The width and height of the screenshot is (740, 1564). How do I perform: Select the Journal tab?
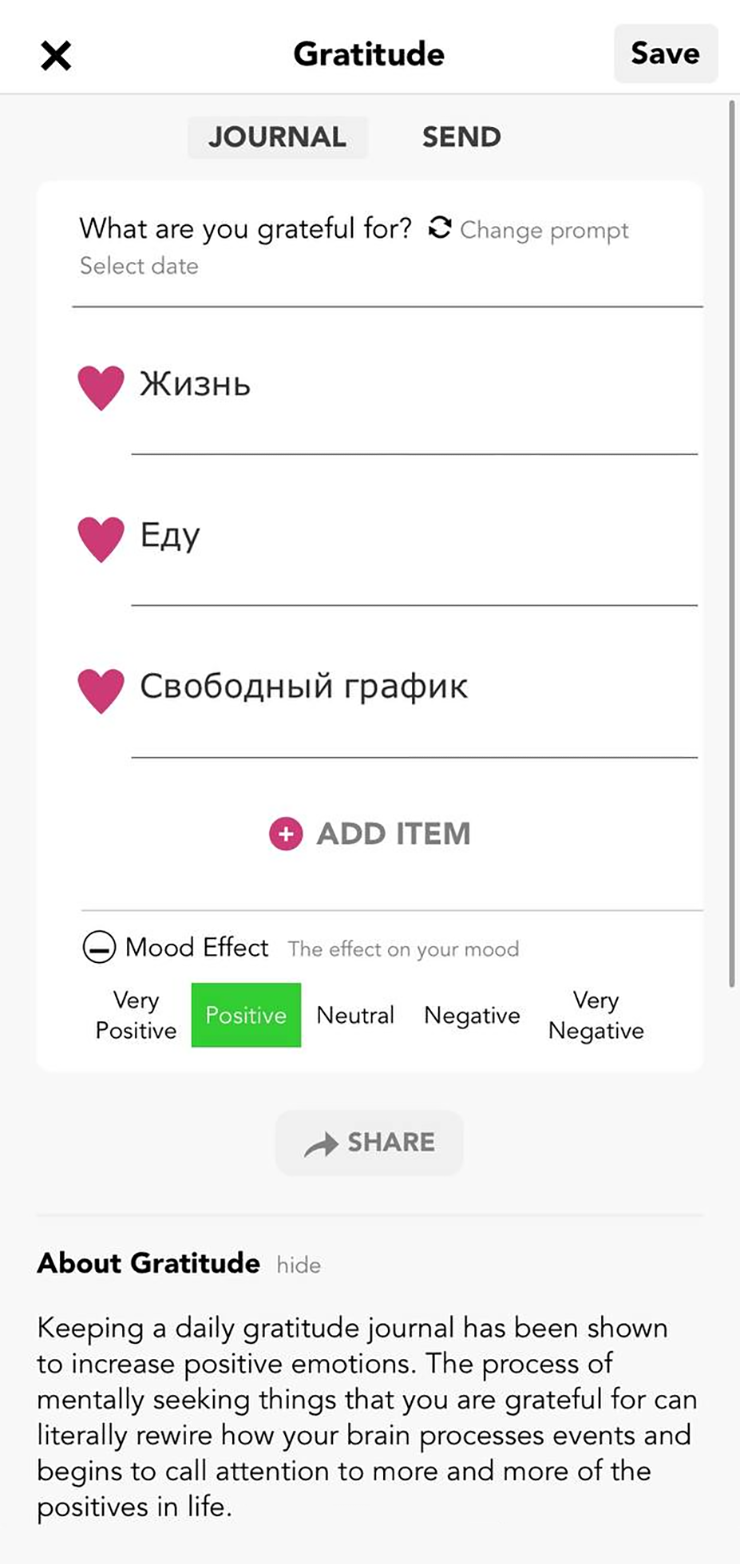277,137
